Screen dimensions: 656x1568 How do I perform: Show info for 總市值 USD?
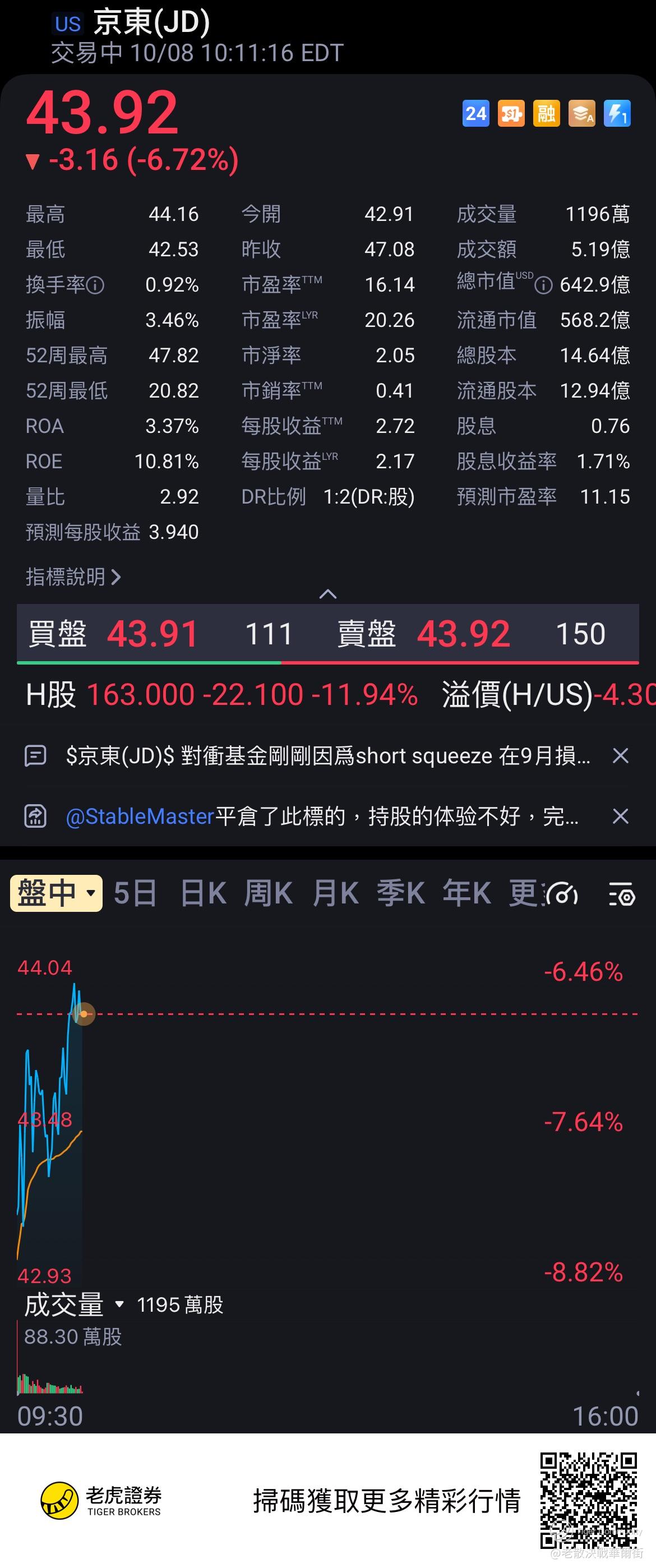(543, 285)
